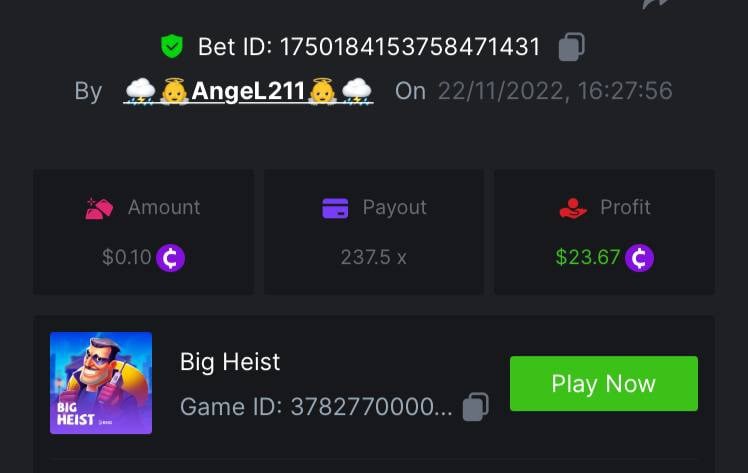Screen dimensions: 748x473
Task: Open AngeL211's user profile
Action: tap(248, 92)
